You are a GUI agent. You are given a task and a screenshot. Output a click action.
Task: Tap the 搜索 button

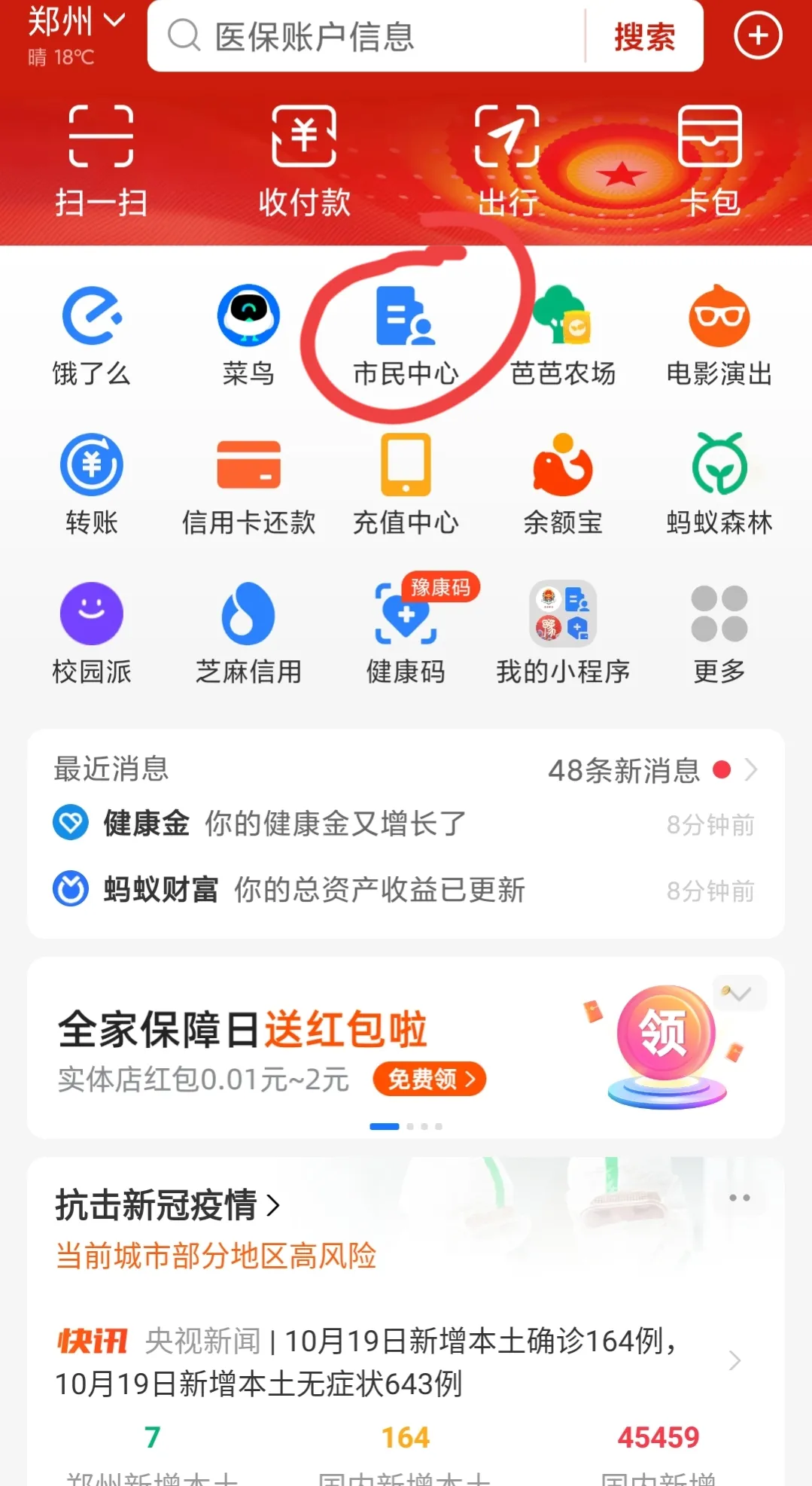click(x=644, y=36)
